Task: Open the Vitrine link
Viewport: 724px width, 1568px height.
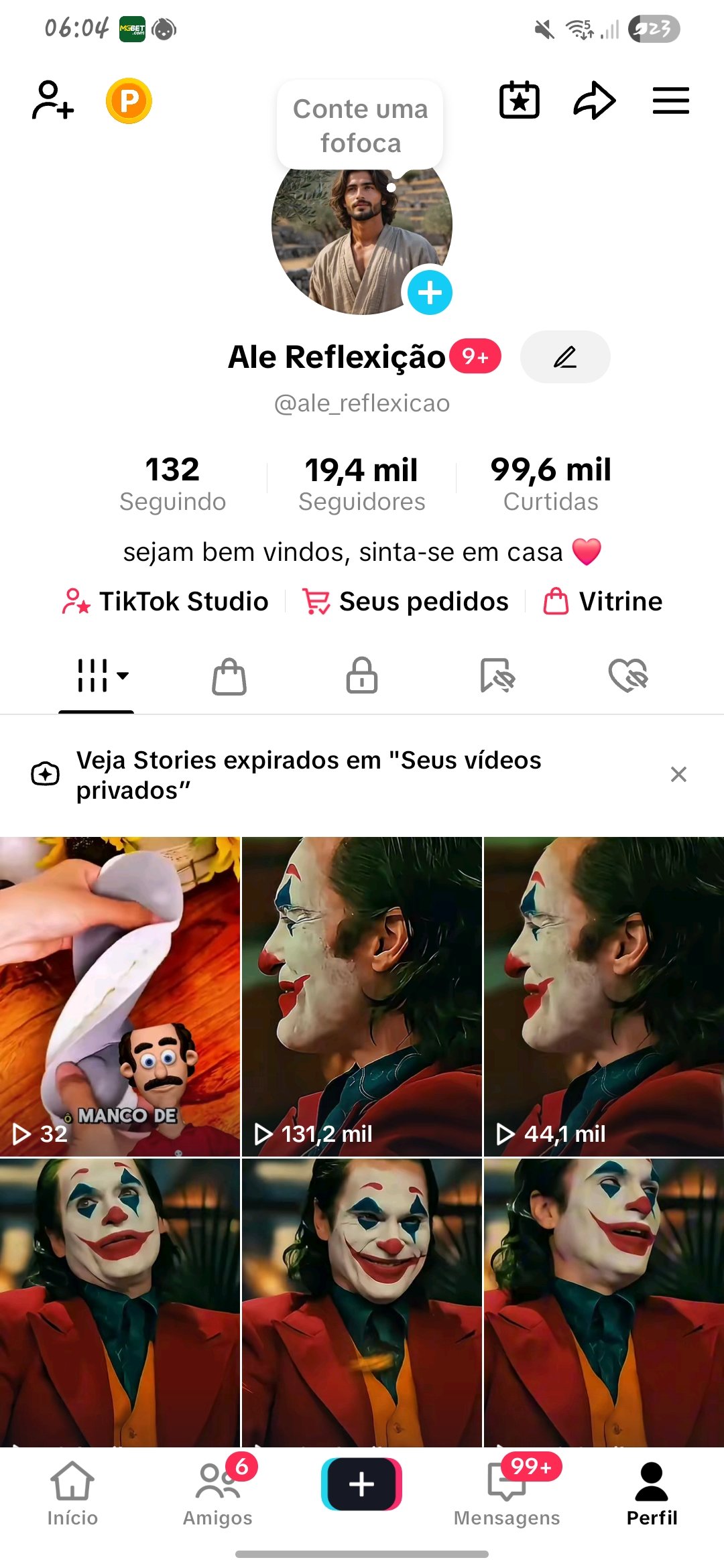Action: coord(603,601)
